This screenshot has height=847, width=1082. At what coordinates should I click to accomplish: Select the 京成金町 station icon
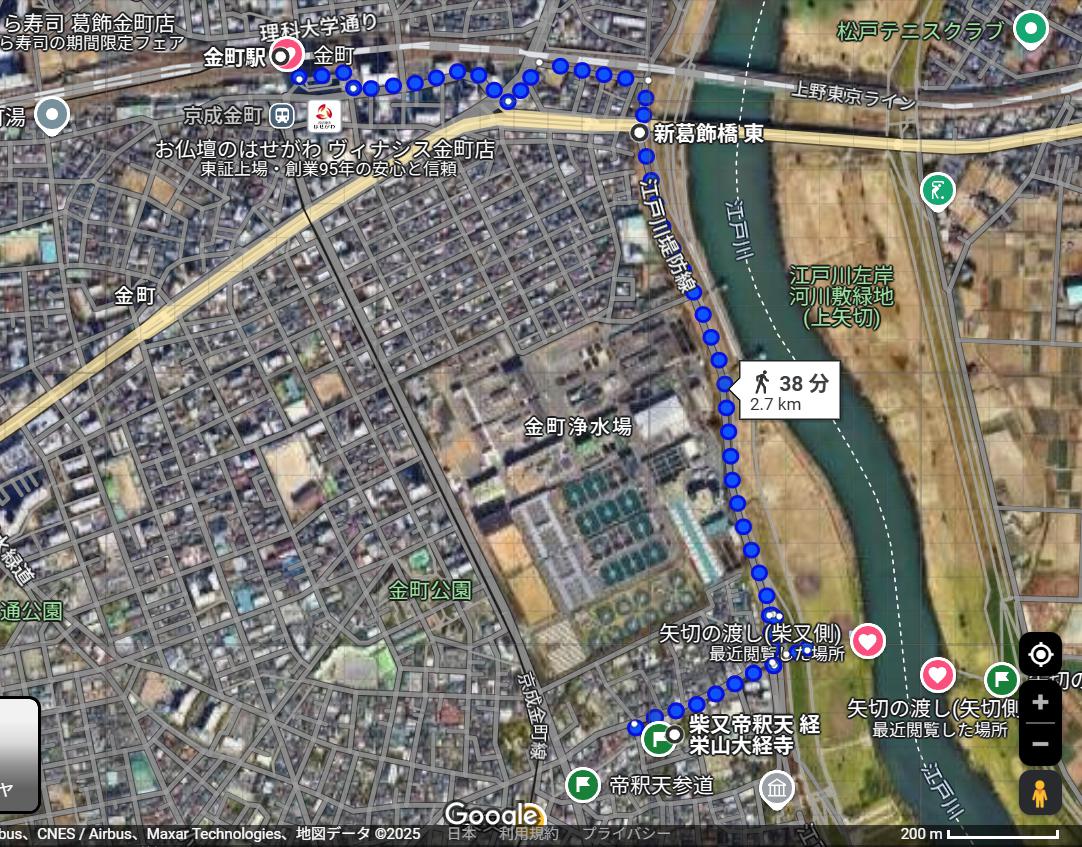tap(283, 116)
